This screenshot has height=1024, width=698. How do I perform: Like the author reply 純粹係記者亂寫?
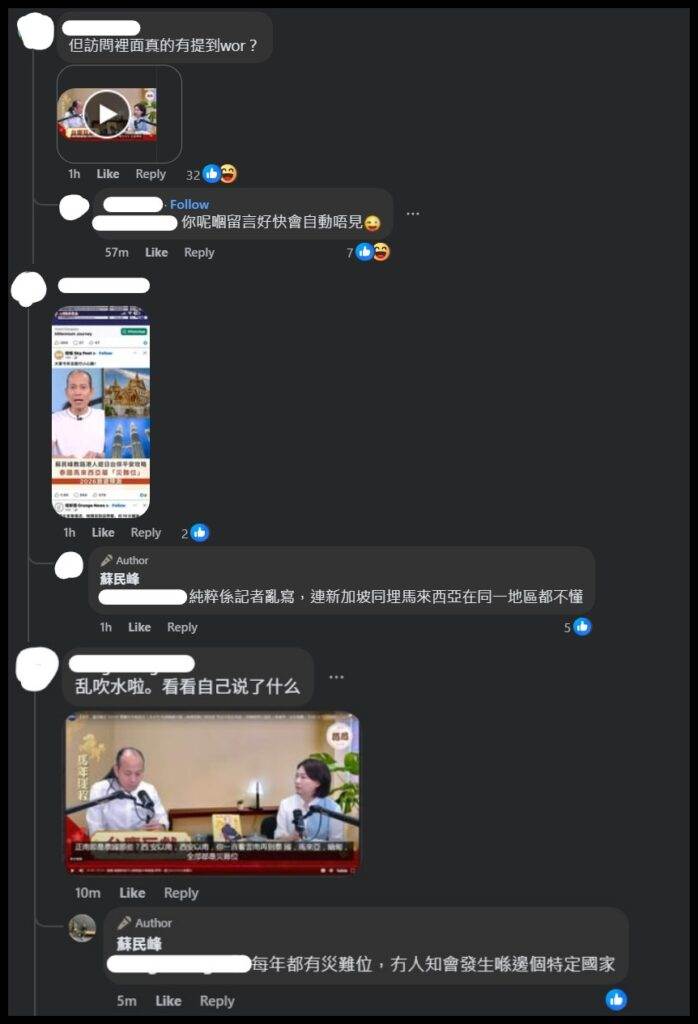pyautogui.click(x=139, y=627)
